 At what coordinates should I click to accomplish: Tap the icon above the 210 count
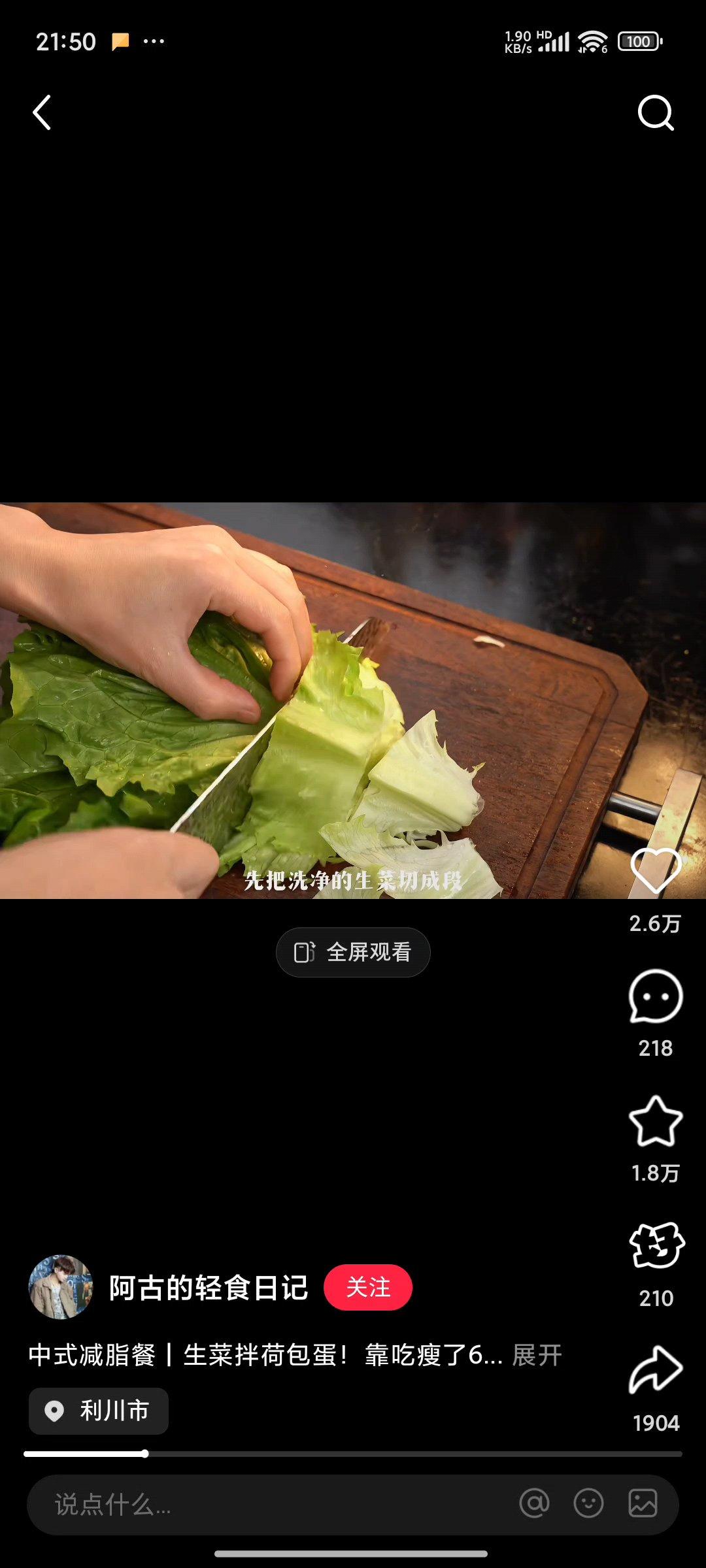[656, 1246]
